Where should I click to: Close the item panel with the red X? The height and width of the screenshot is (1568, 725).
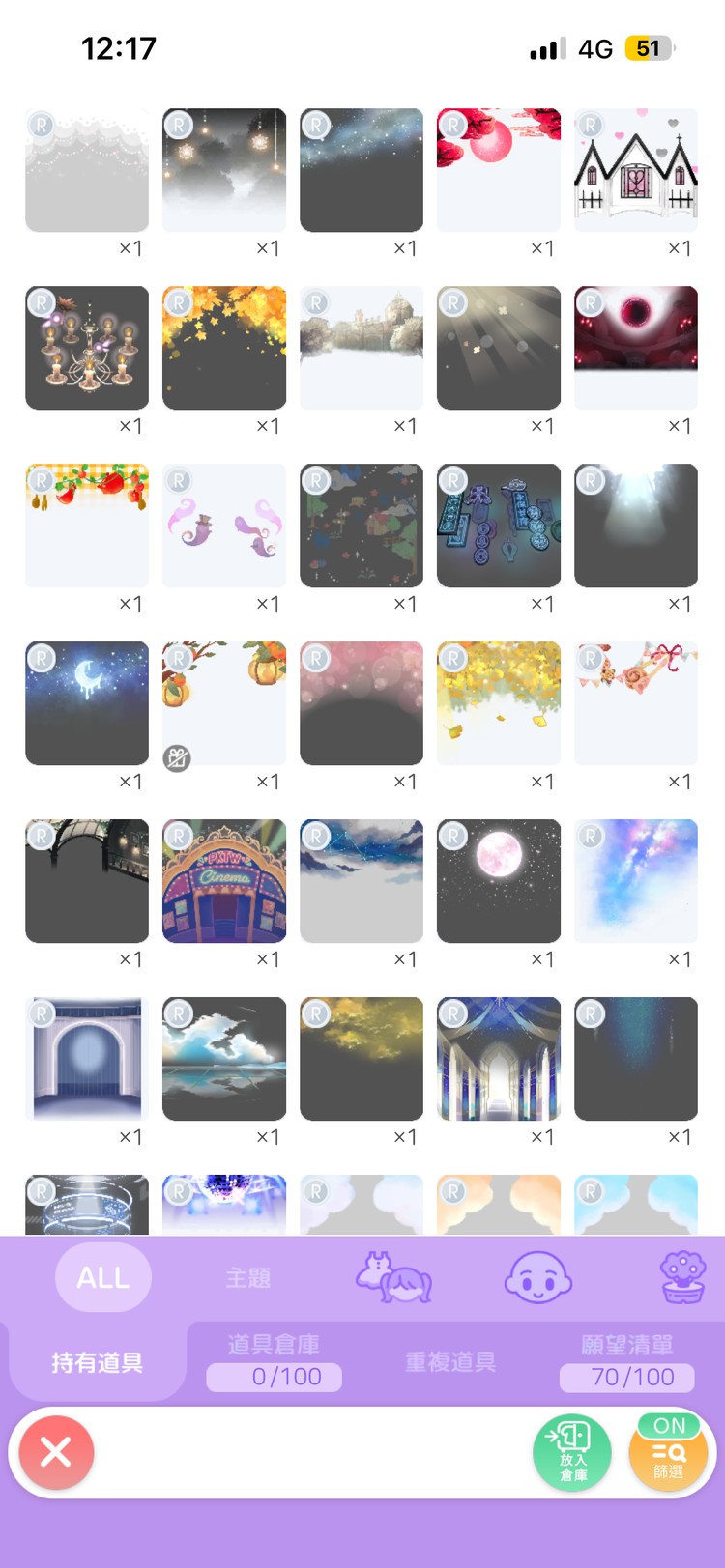pos(56,1452)
